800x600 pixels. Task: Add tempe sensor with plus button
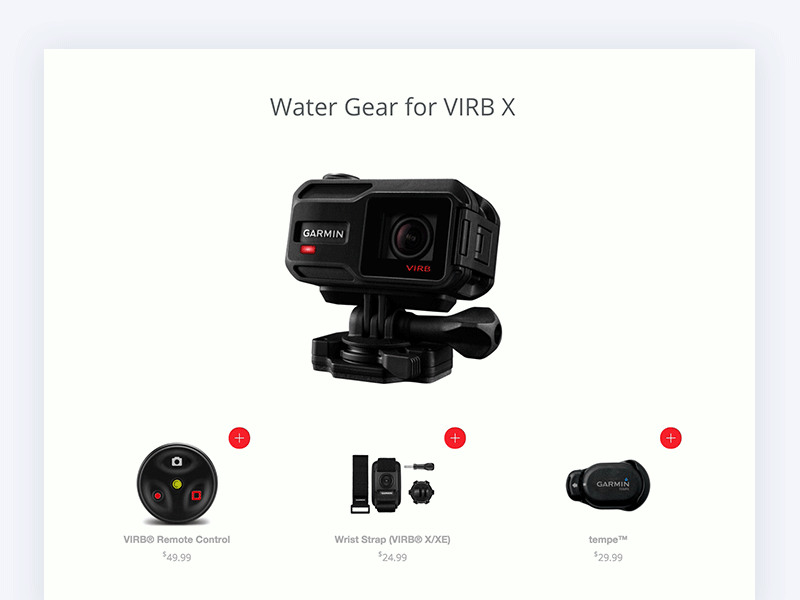[671, 437]
